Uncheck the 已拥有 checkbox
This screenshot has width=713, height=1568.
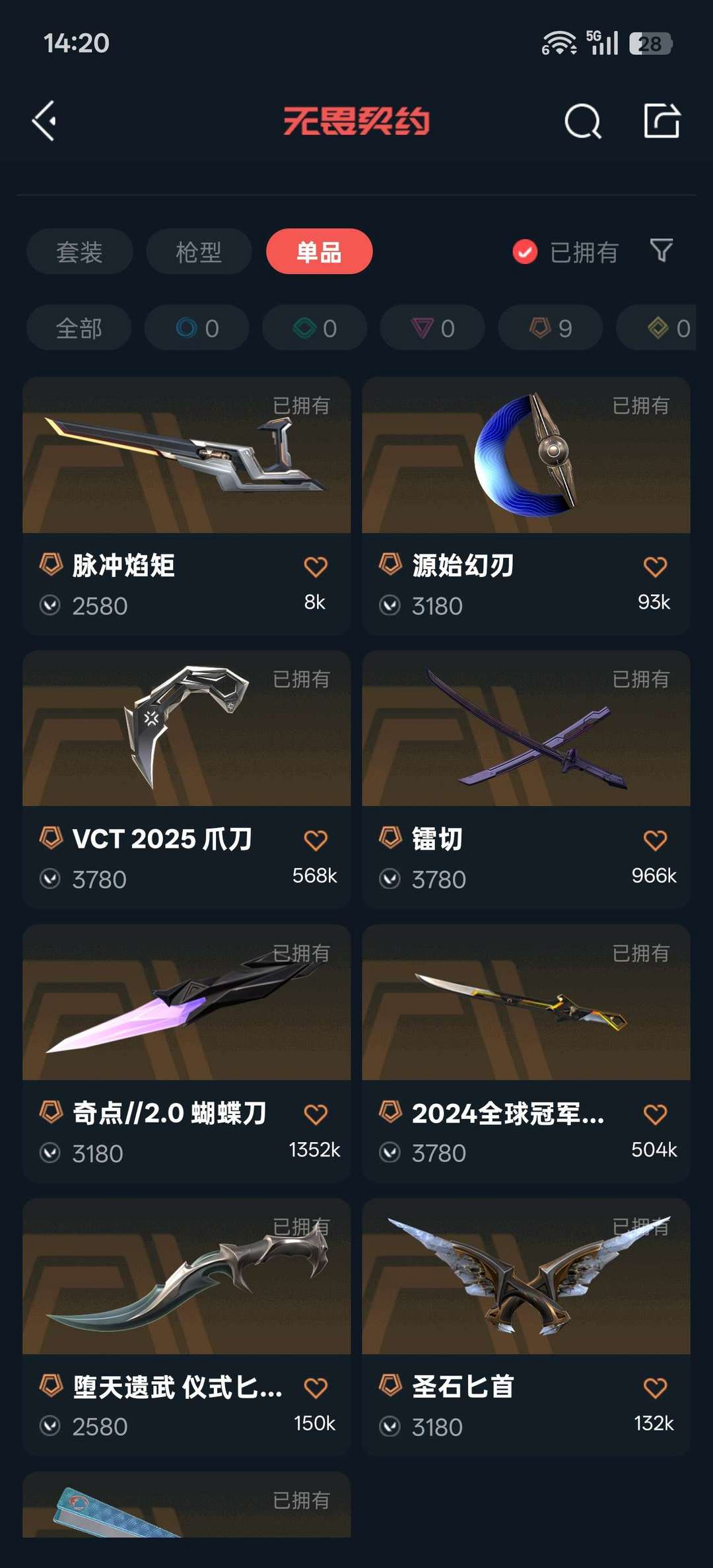tap(526, 252)
